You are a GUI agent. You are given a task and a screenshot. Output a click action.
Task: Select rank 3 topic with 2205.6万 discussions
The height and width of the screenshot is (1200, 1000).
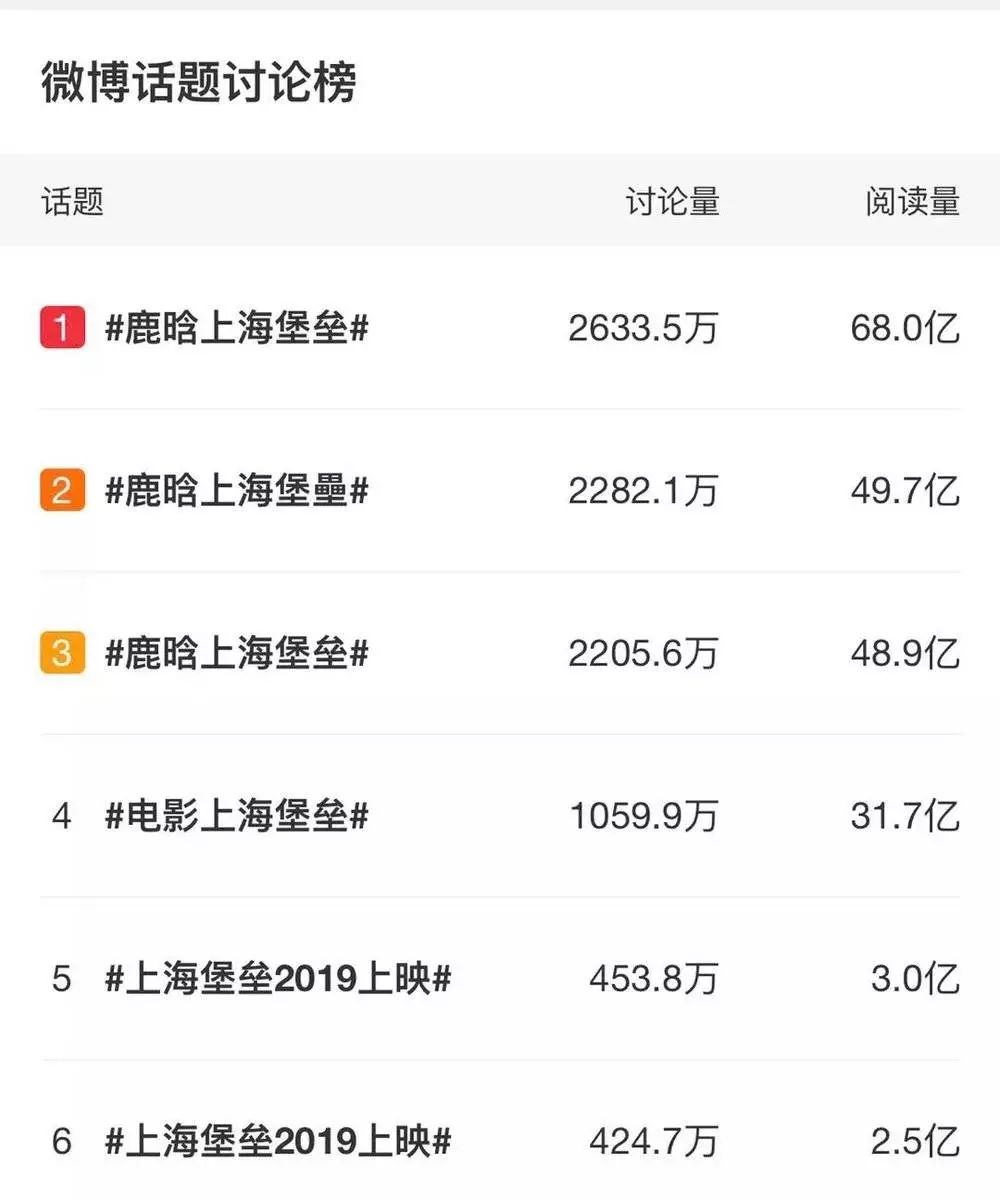237,654
